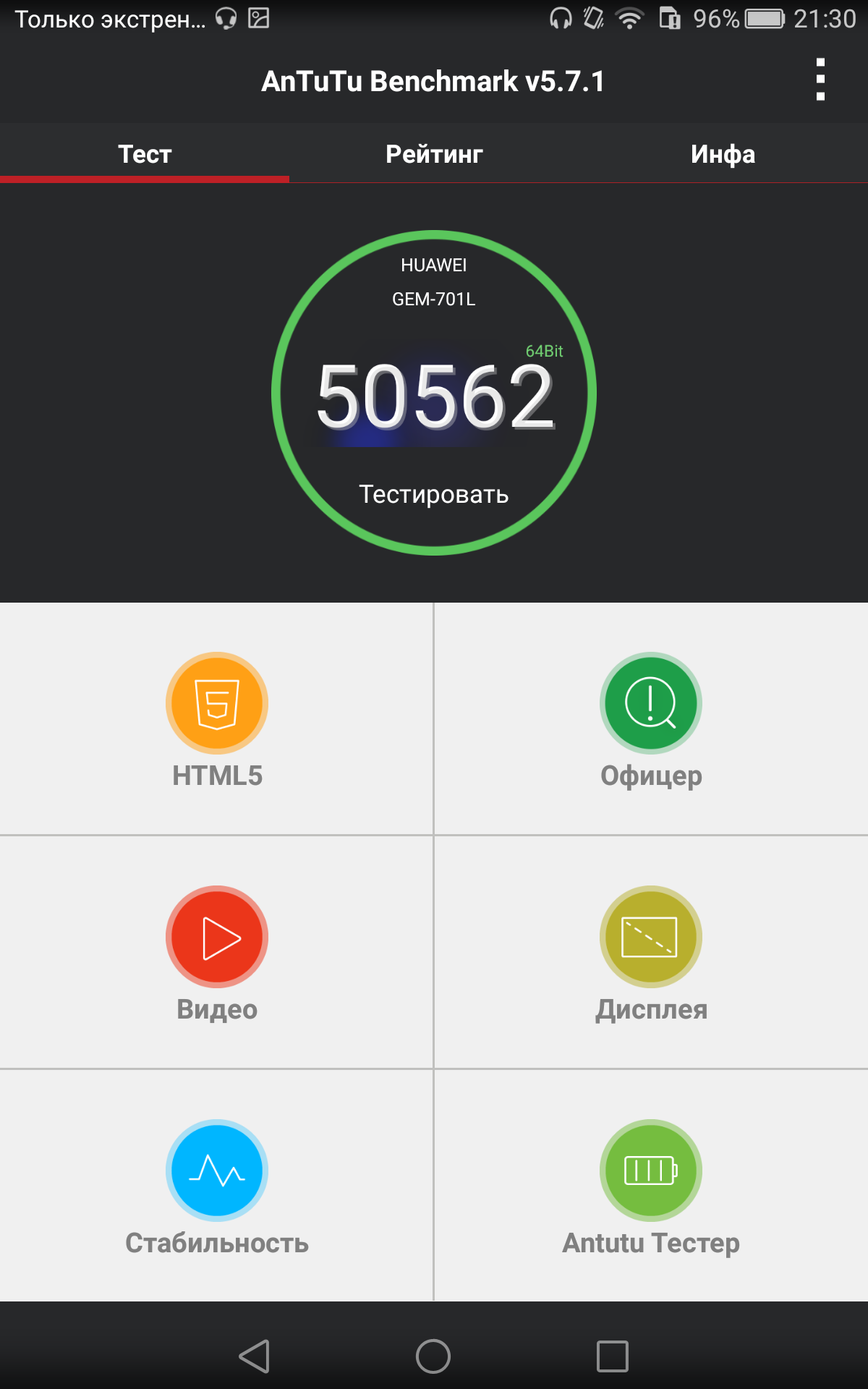Open the HTML5 test

[217, 719]
